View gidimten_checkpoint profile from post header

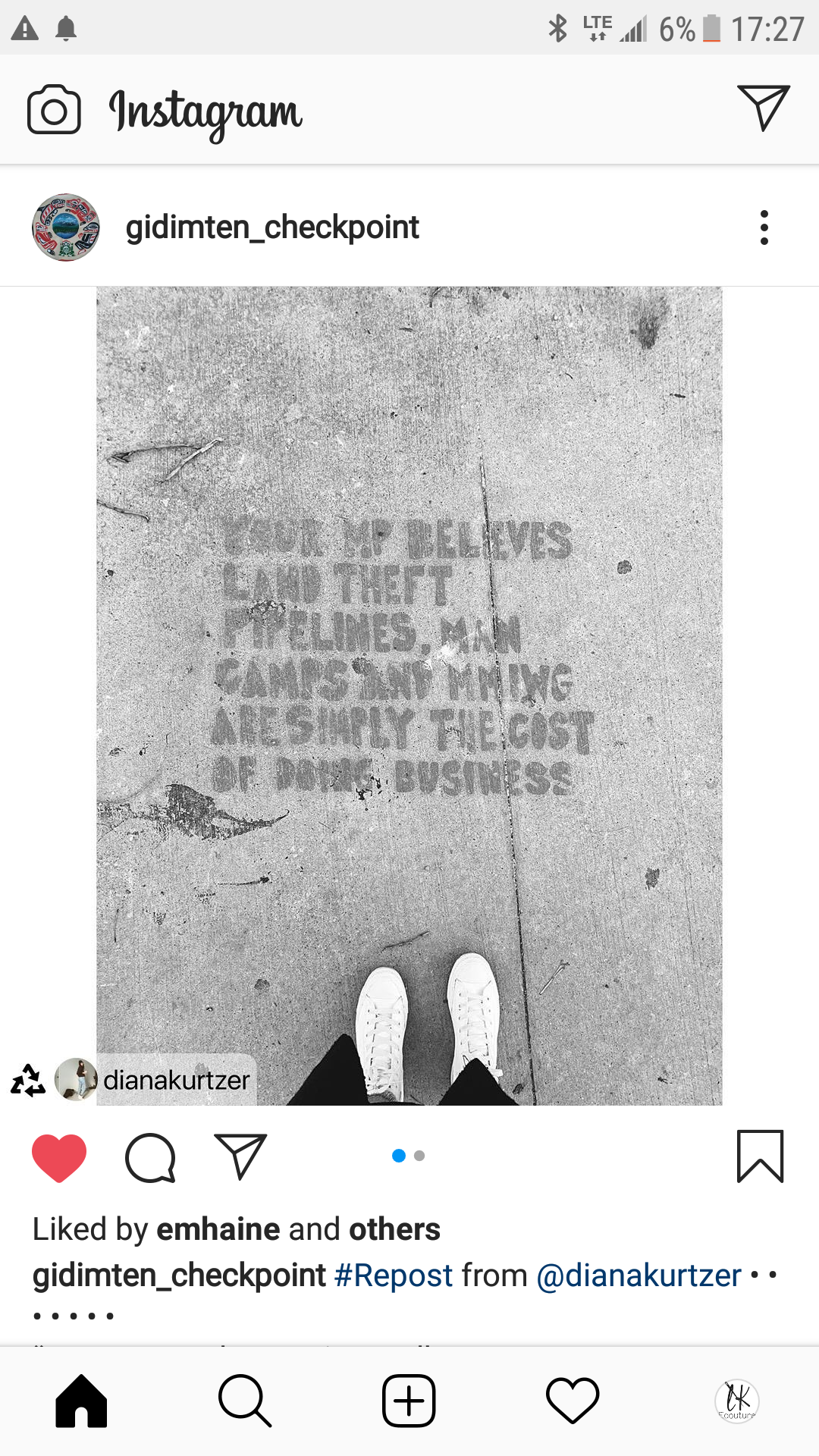pyautogui.click(x=272, y=227)
